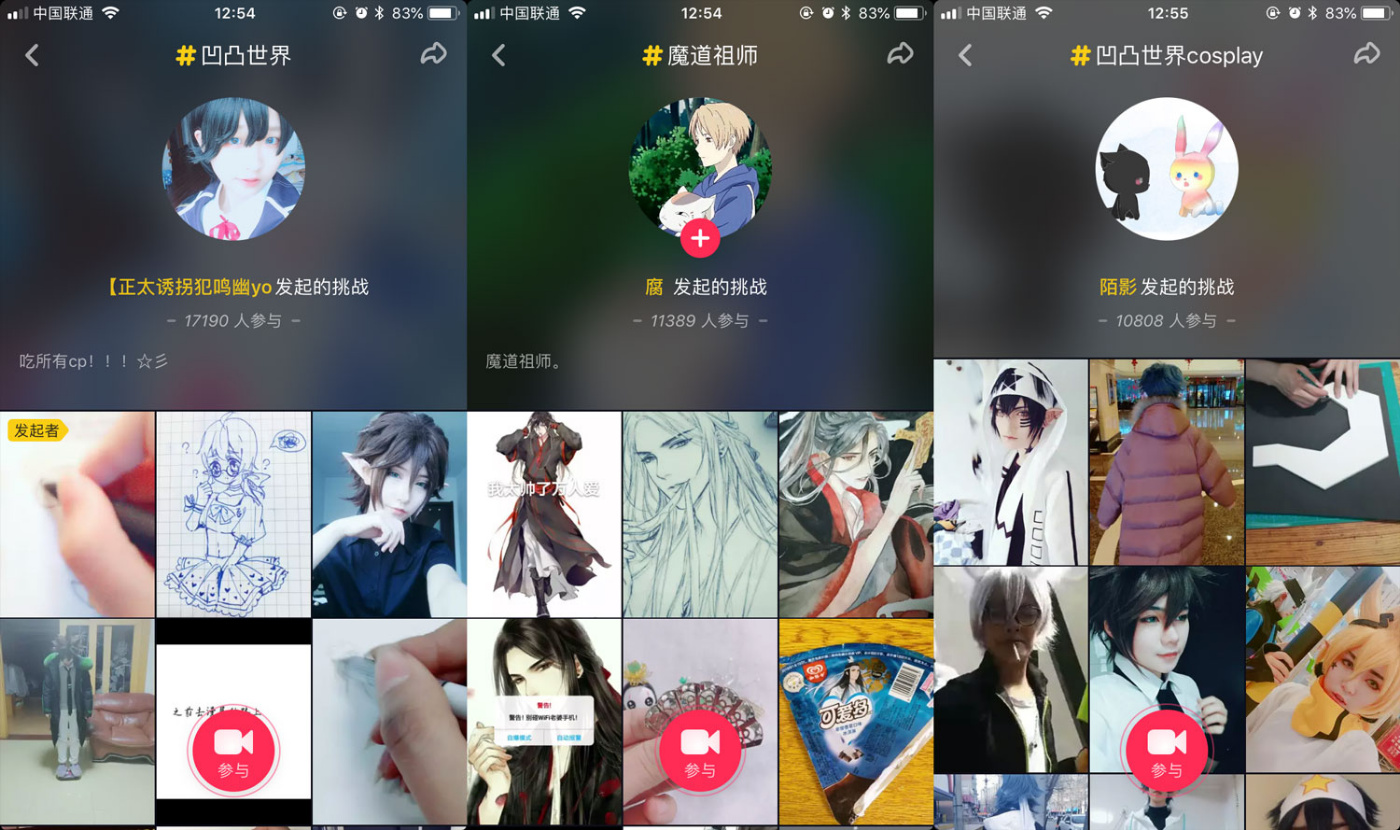Open the blue pen girl sketch video
This screenshot has width=1400, height=830.
point(233,515)
